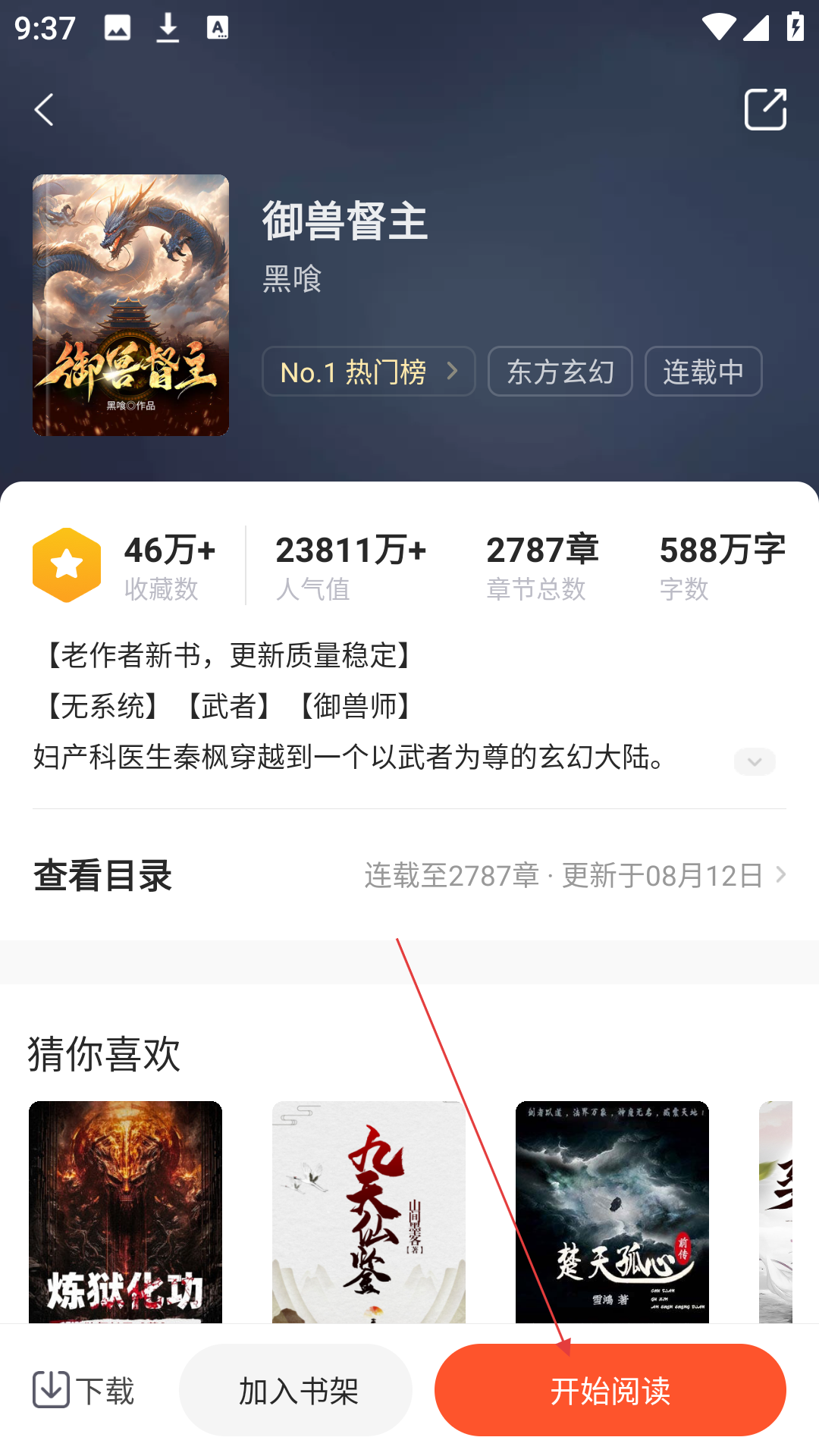819x1456 pixels.
Task: Expand the book description
Action: tap(754, 761)
